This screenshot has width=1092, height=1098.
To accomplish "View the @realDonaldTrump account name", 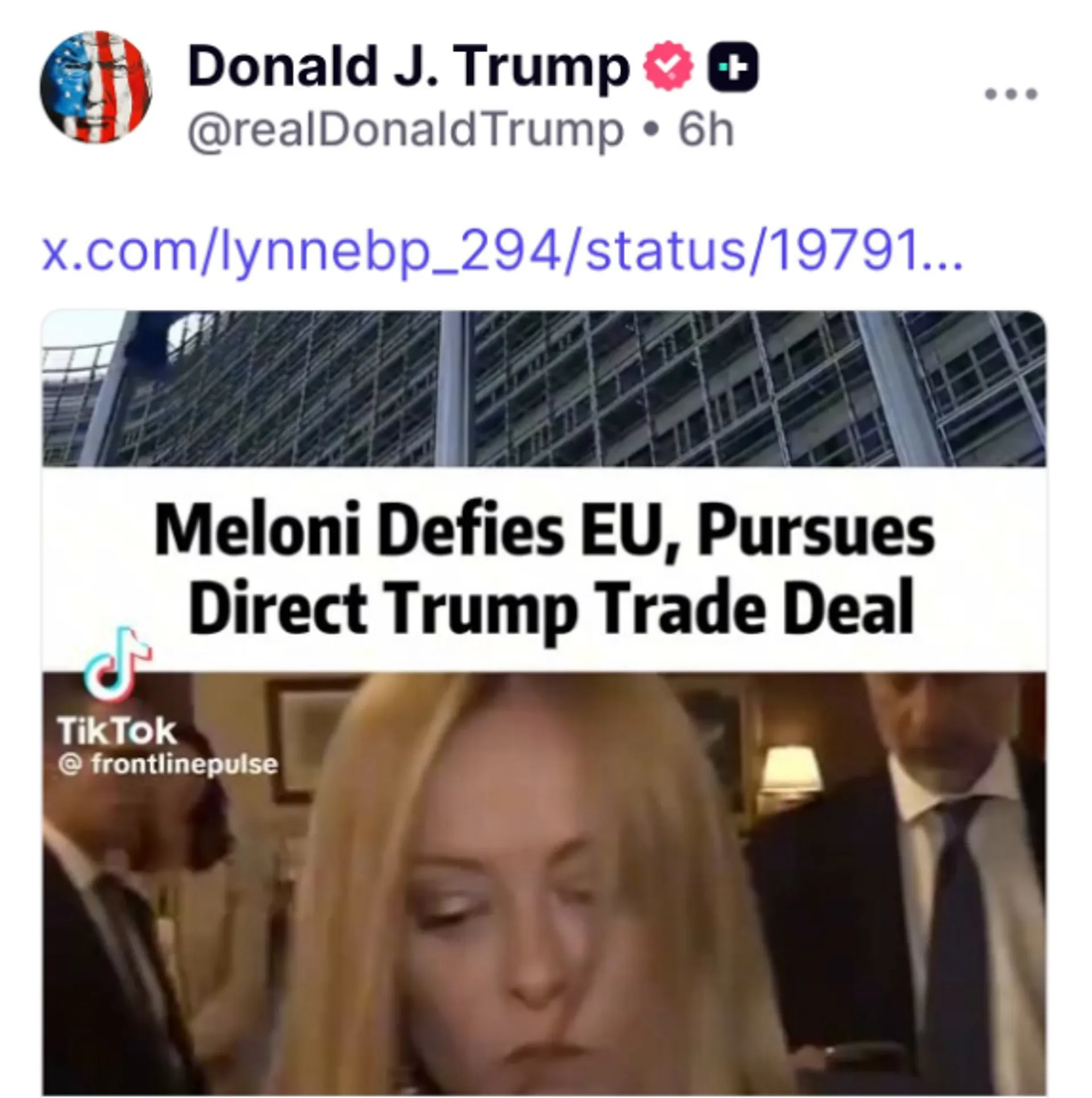I will point(405,130).
